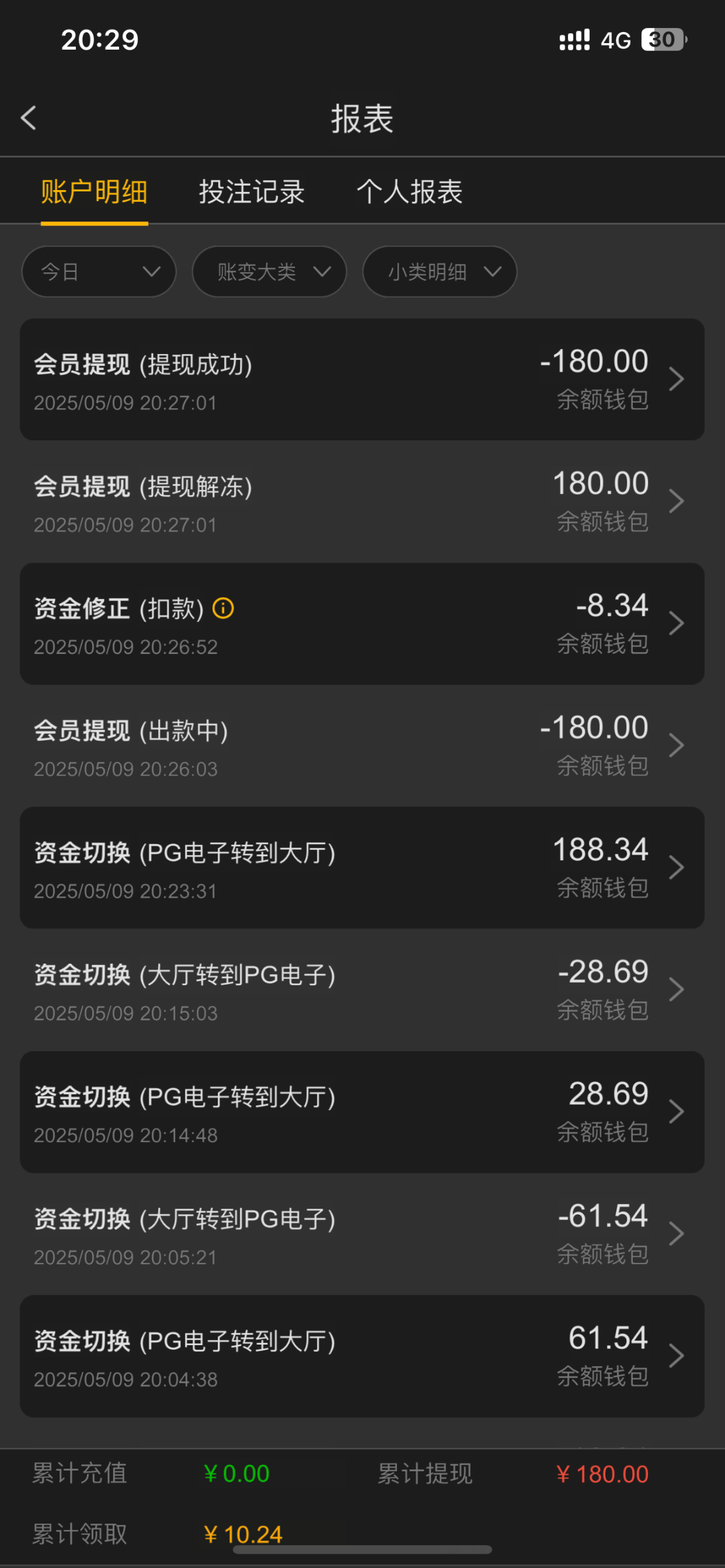Image resolution: width=725 pixels, height=1568 pixels.
Task: Open the 今日 date range dropdown
Action: (99, 271)
